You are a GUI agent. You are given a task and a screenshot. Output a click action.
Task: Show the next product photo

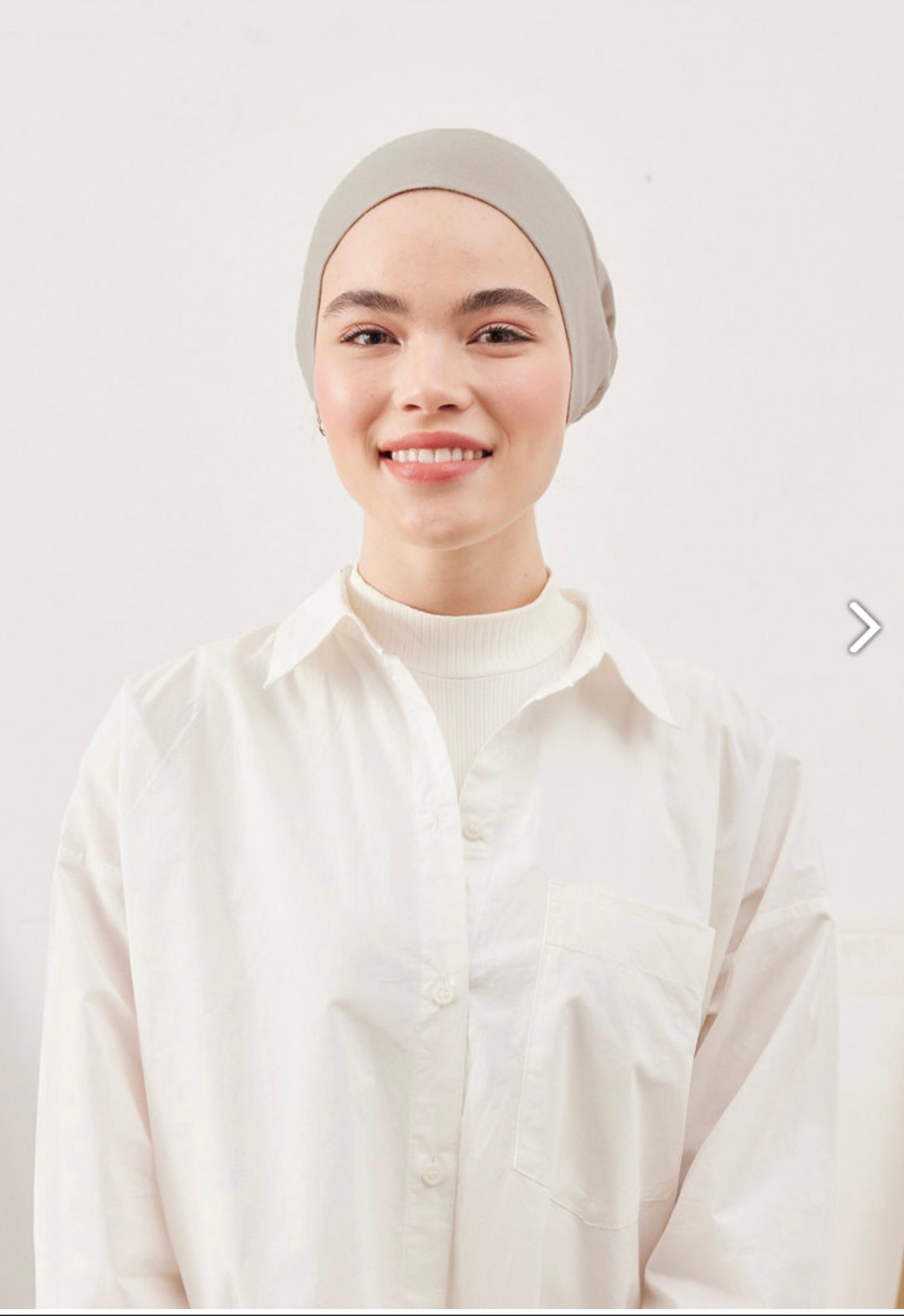(x=864, y=627)
